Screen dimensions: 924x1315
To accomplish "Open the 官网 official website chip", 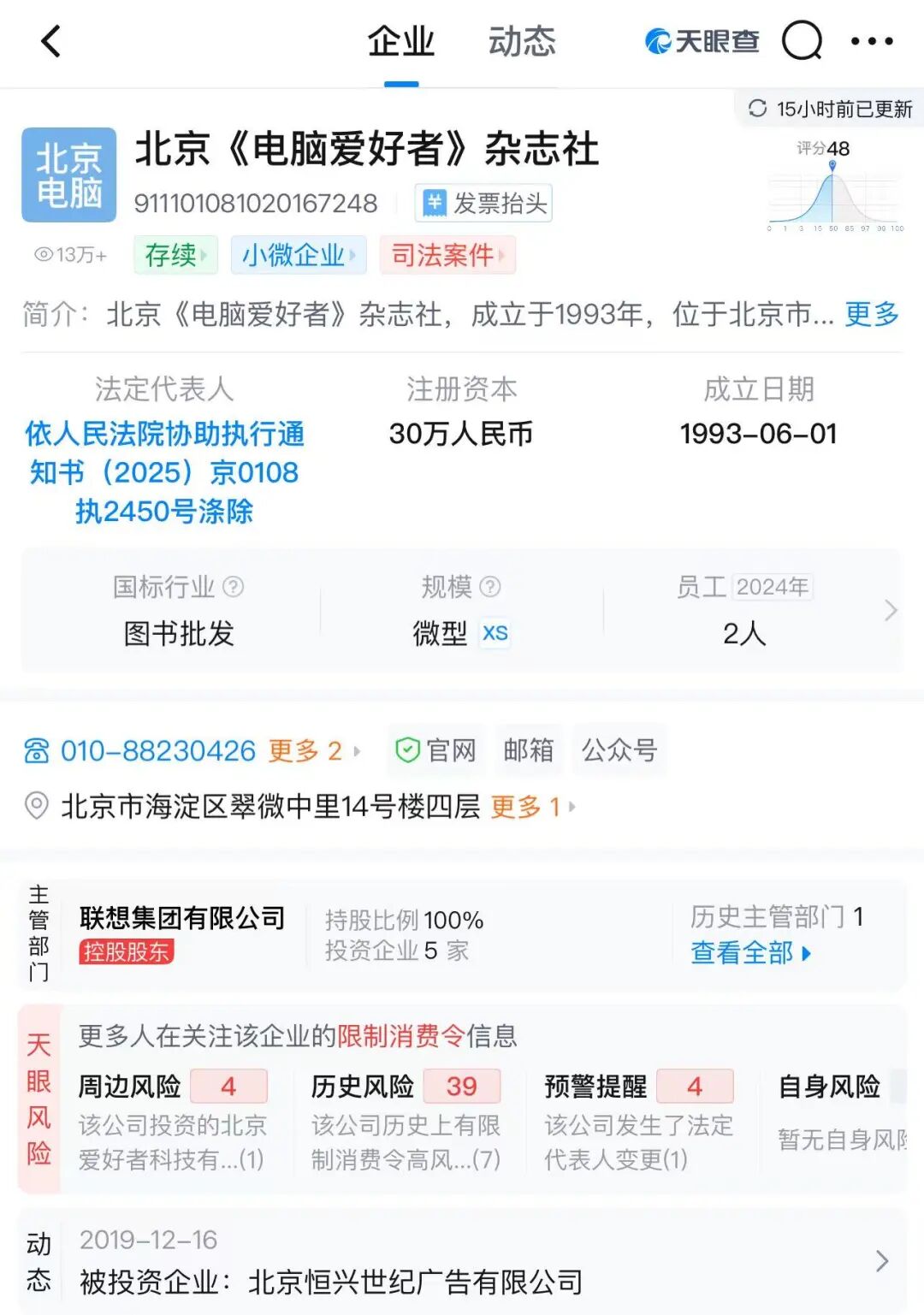I will tap(436, 750).
